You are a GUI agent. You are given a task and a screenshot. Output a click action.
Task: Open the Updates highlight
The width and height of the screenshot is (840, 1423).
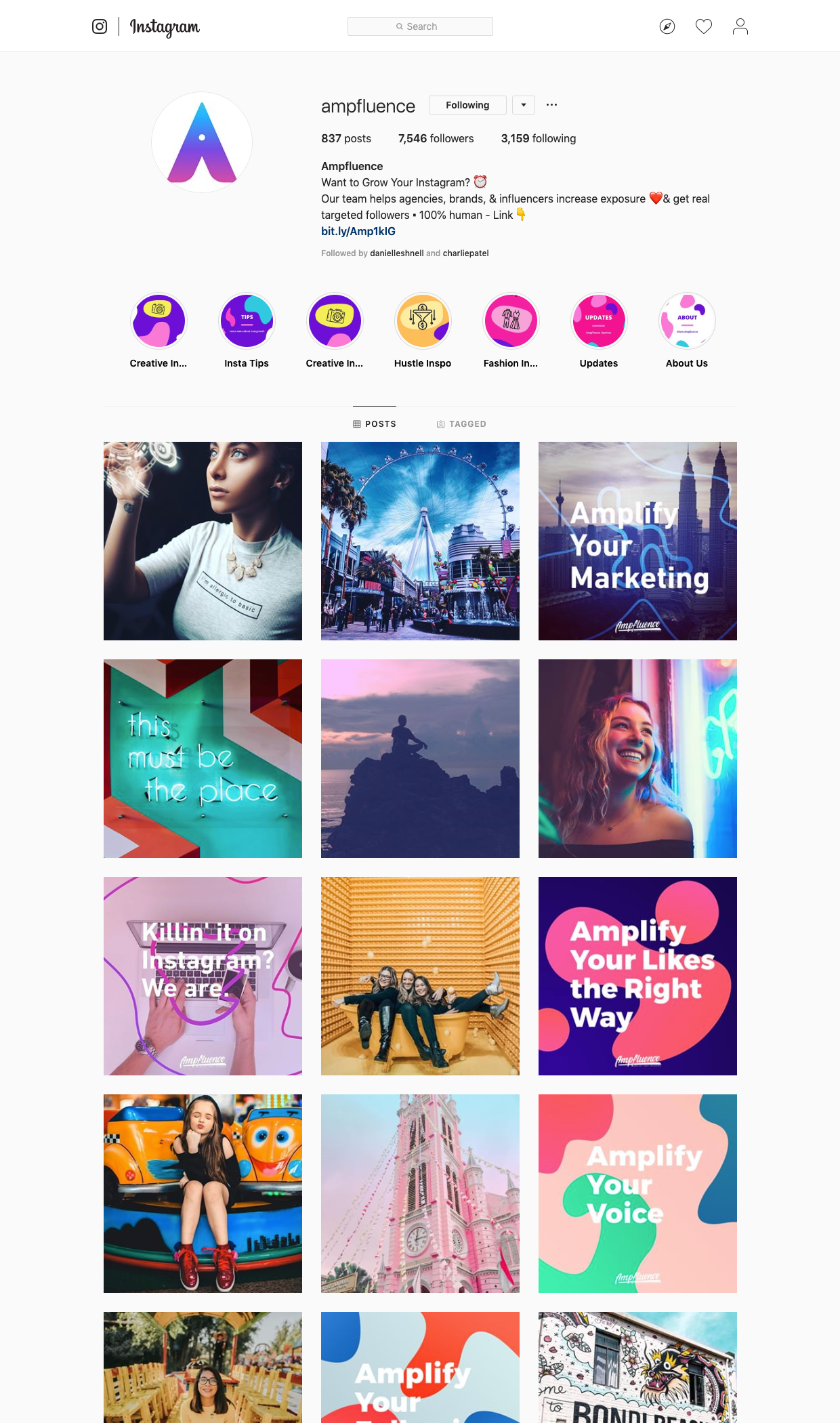pyautogui.click(x=599, y=321)
